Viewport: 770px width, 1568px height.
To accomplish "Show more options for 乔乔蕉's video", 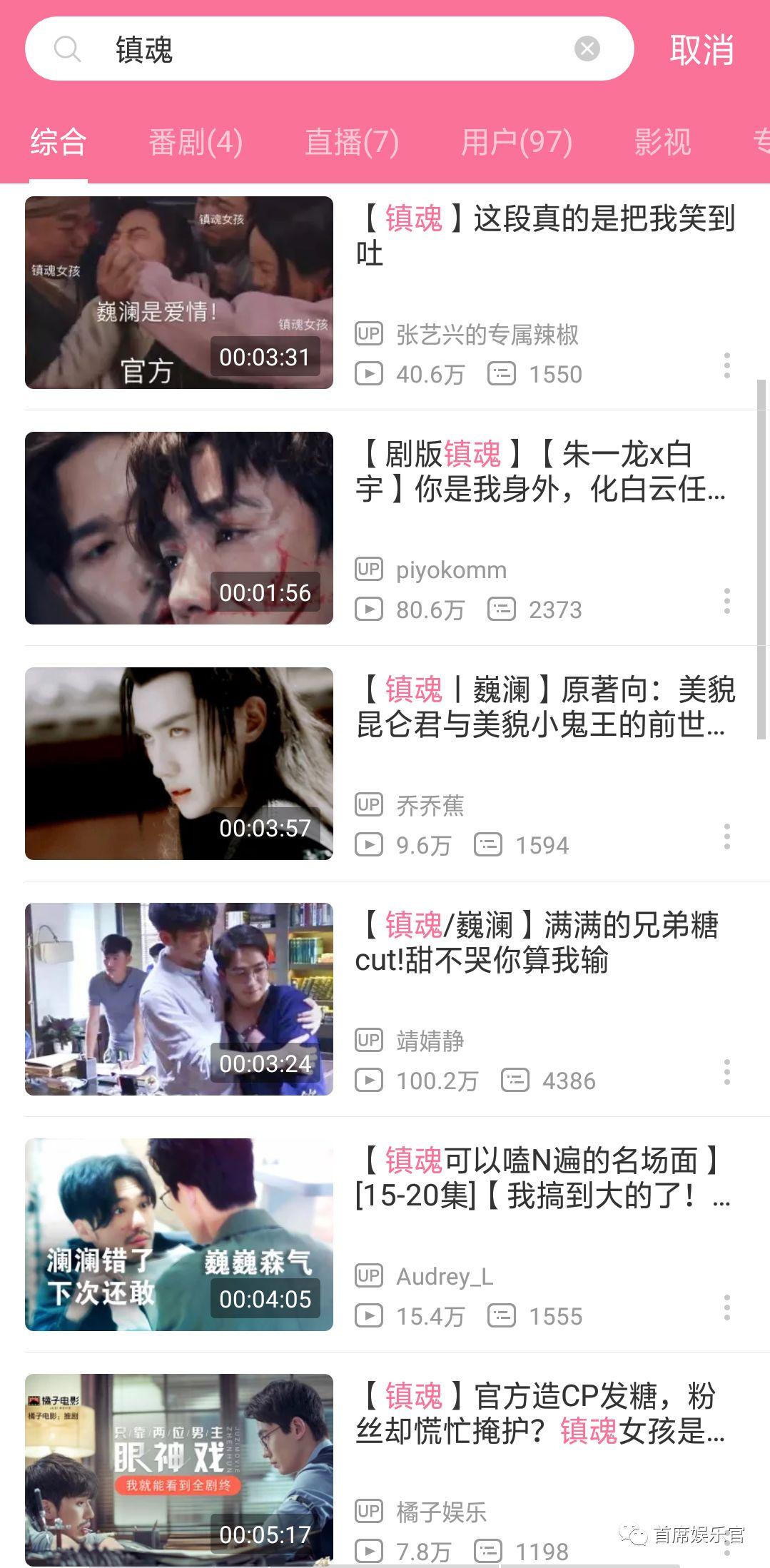I will (x=726, y=836).
